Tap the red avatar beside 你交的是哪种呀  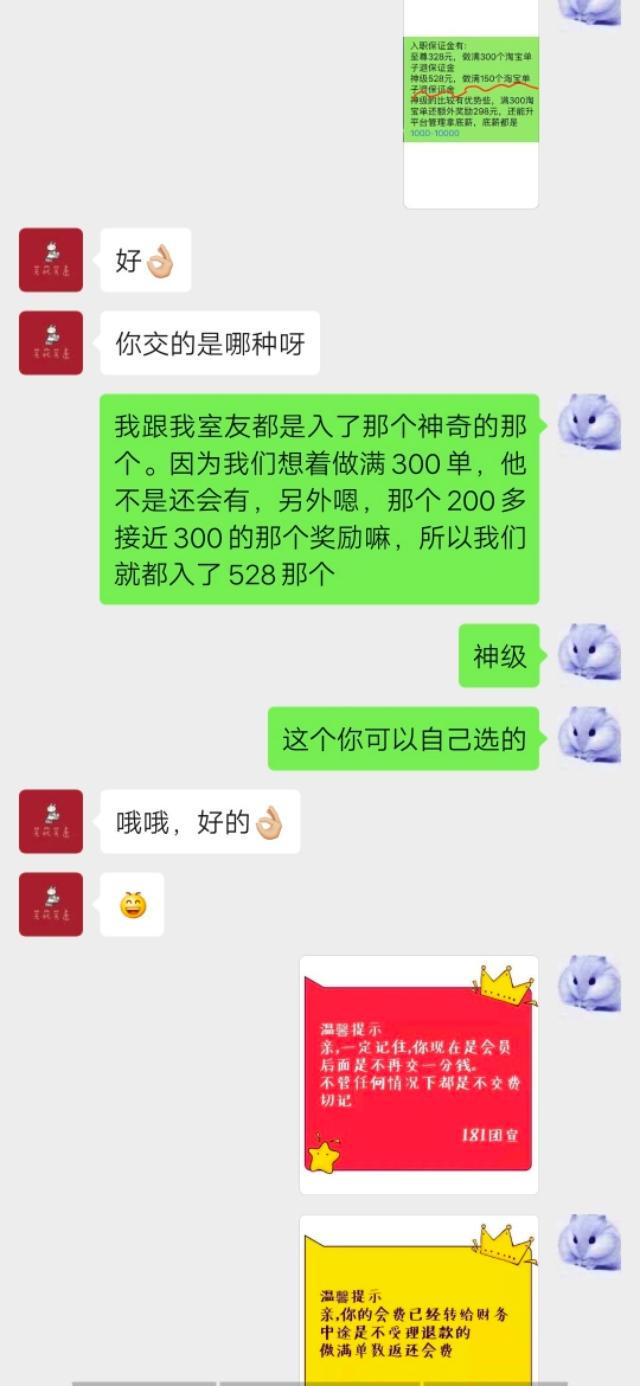tap(51, 343)
